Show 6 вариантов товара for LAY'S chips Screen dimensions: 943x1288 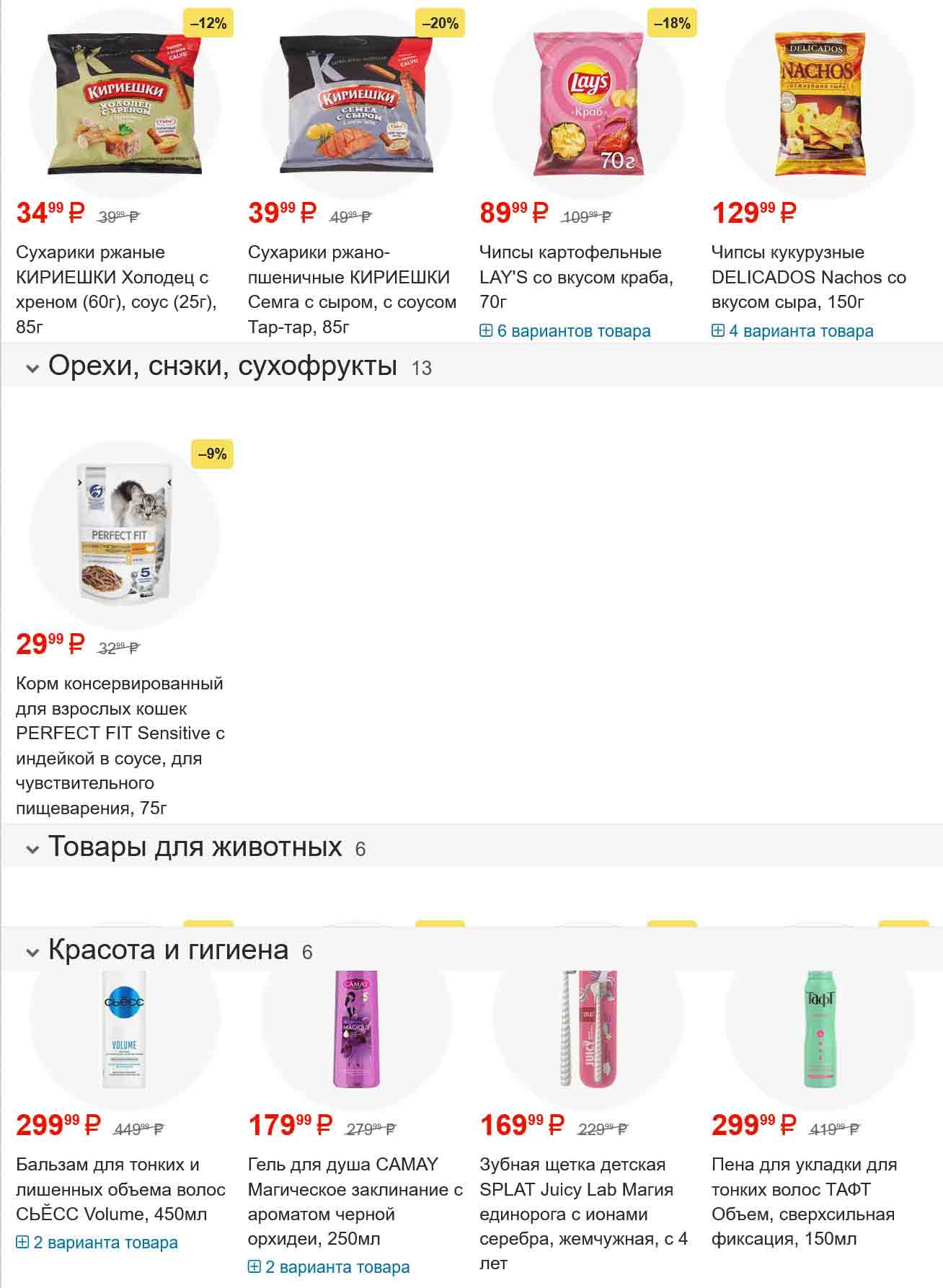(565, 331)
